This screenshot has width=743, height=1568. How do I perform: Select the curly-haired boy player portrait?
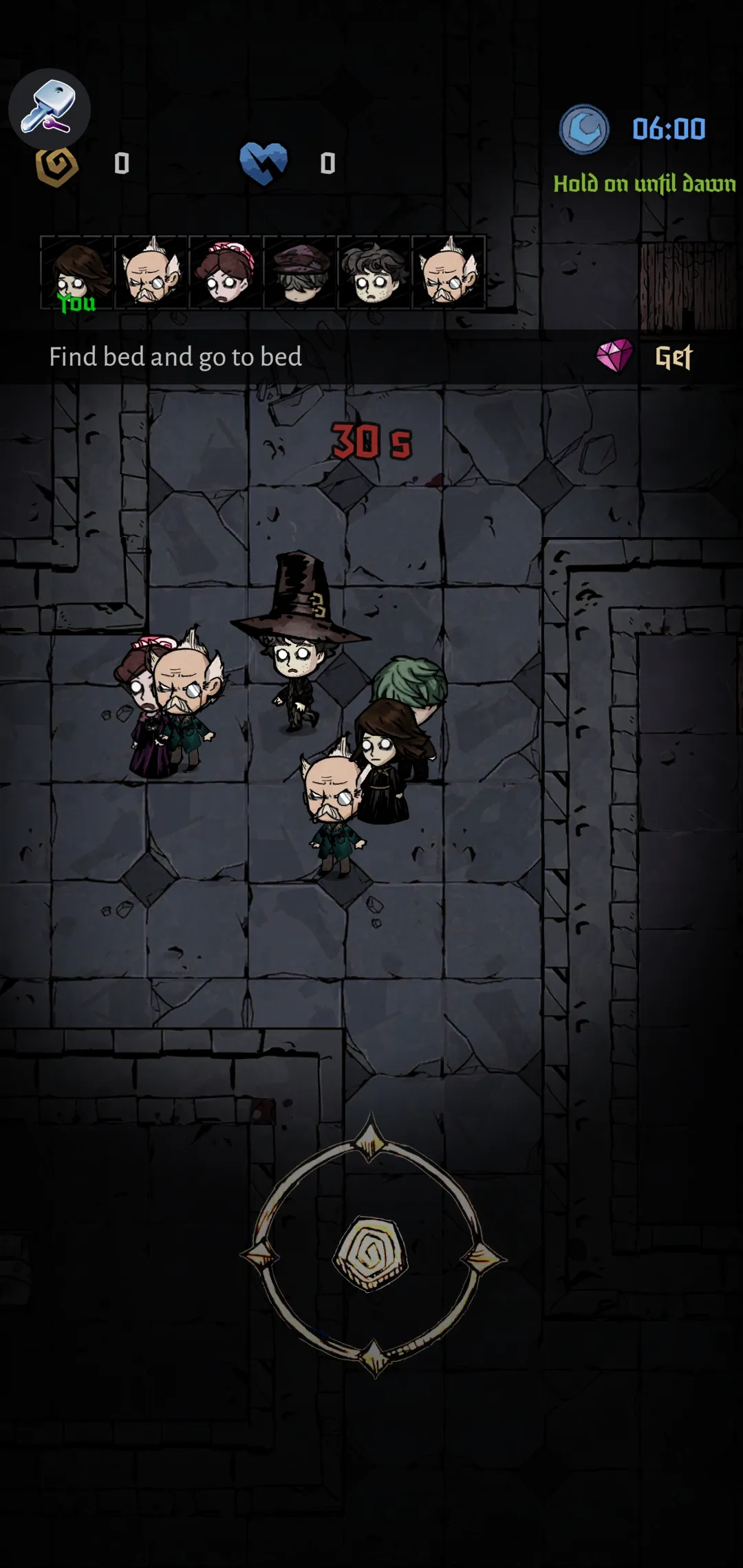pyautogui.click(x=374, y=273)
